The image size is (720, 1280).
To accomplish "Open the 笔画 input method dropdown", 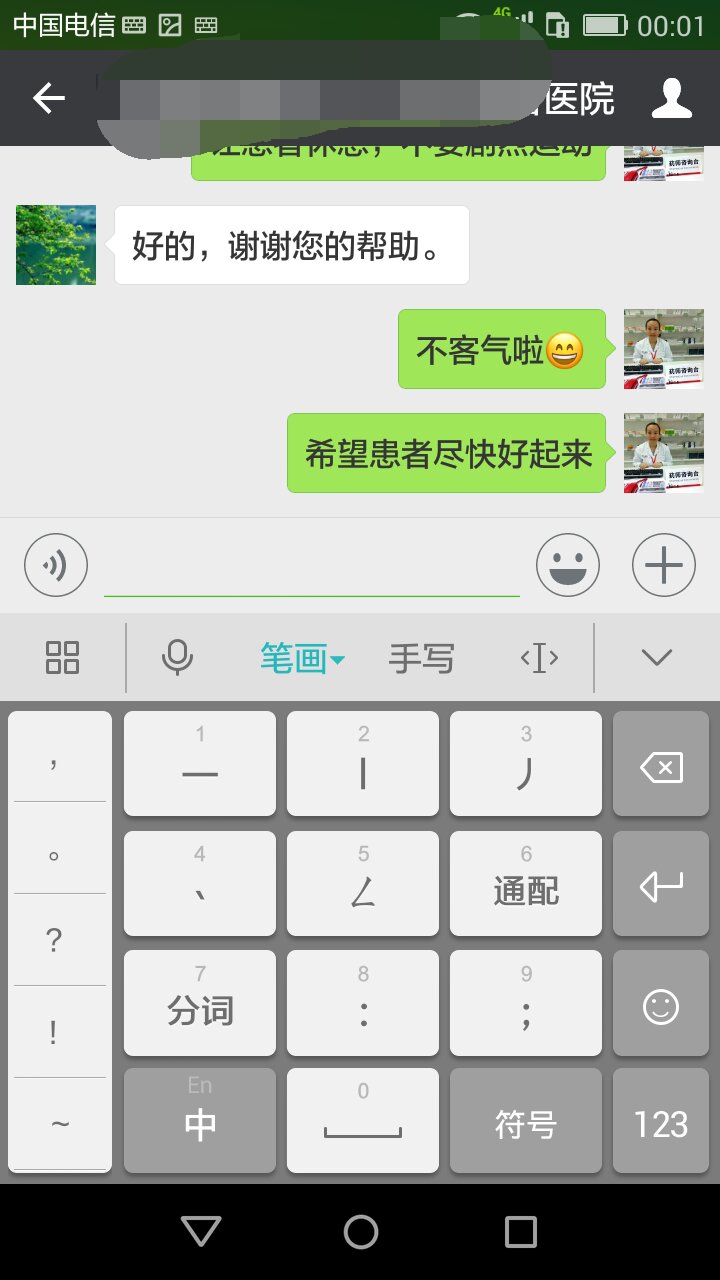I will tap(302, 658).
